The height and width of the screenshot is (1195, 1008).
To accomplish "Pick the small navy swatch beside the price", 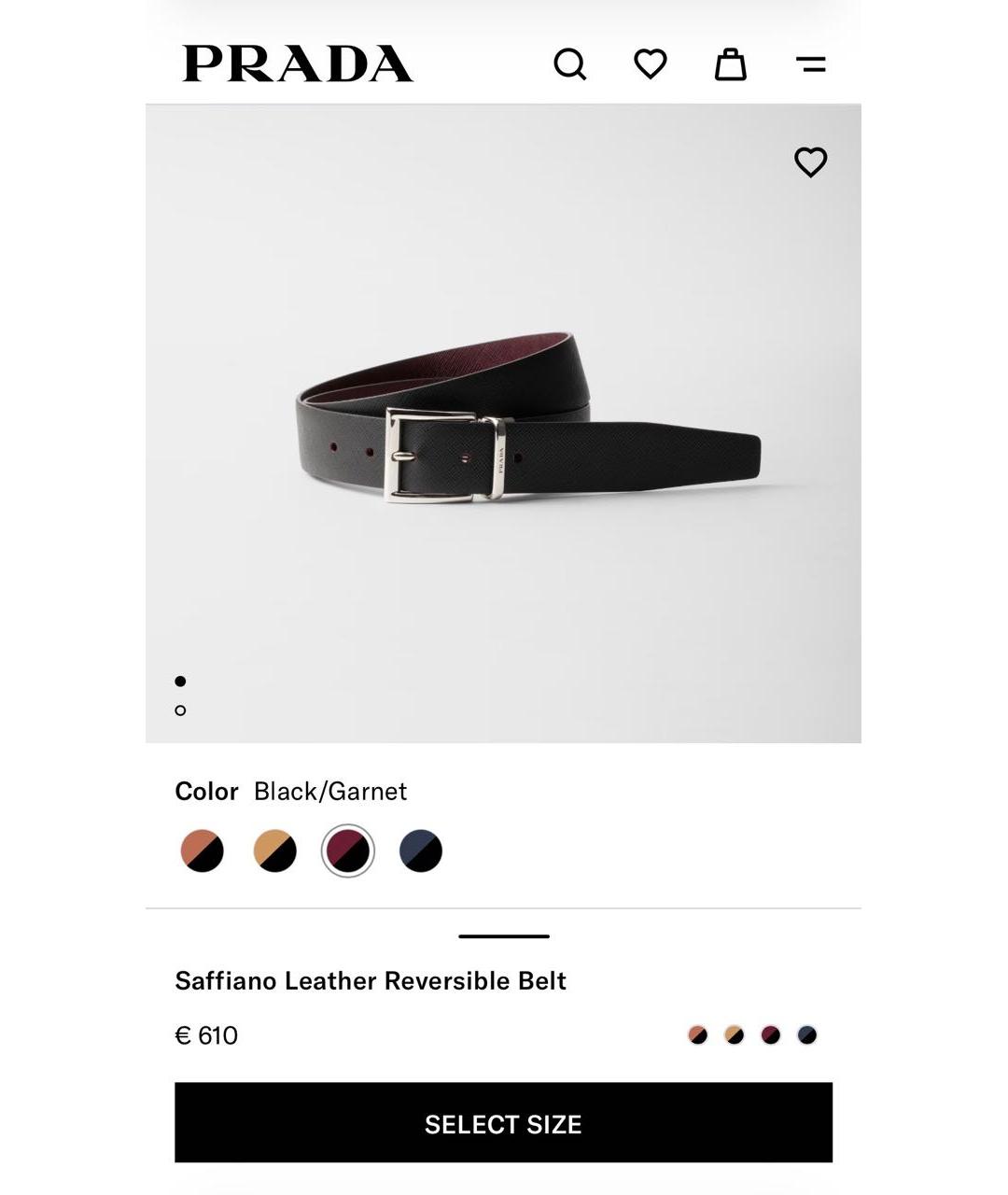I will point(806,1034).
